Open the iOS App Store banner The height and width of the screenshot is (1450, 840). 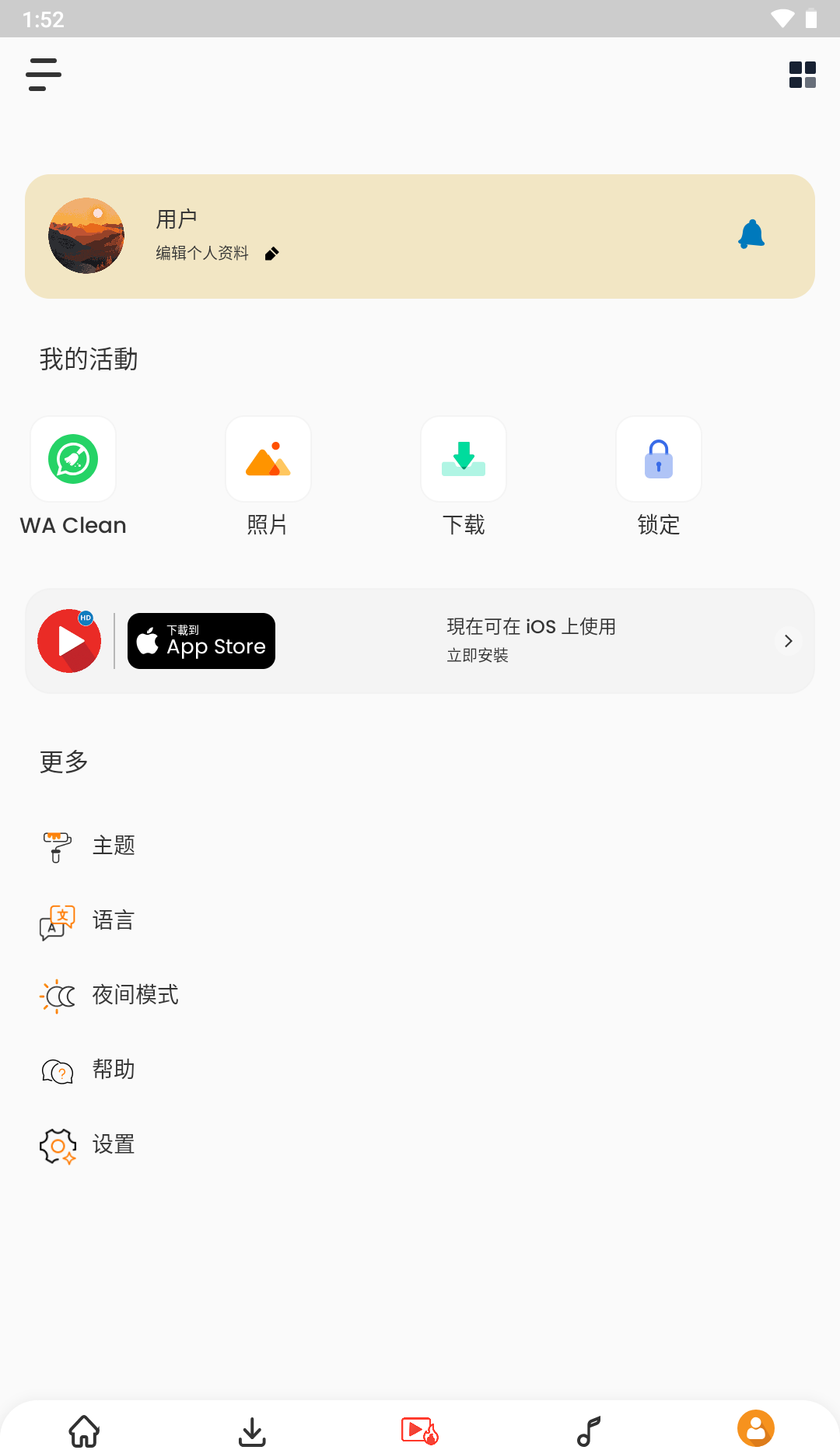(420, 641)
